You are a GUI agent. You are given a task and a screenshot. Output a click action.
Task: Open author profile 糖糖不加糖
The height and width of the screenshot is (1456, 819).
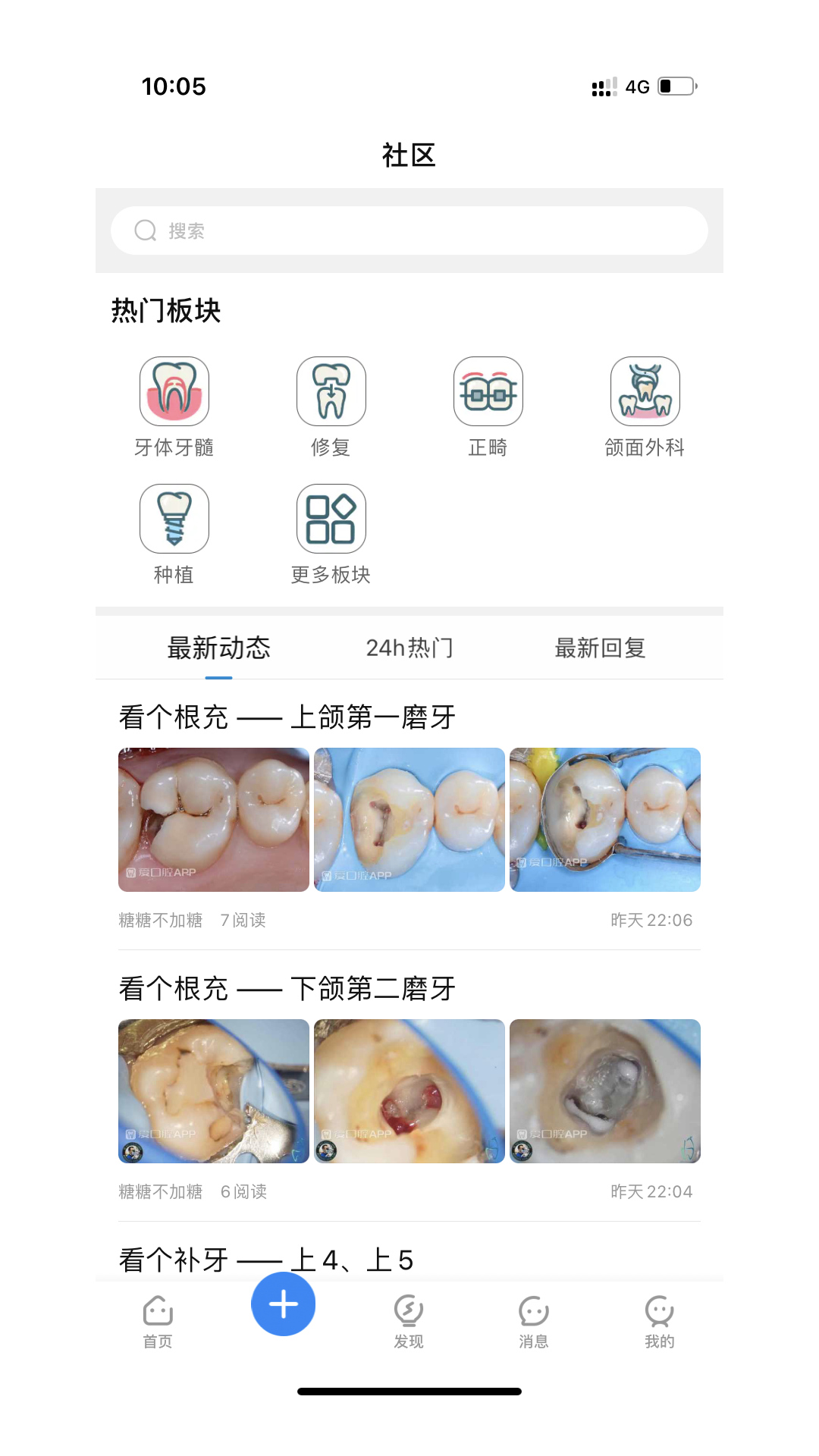click(x=159, y=919)
